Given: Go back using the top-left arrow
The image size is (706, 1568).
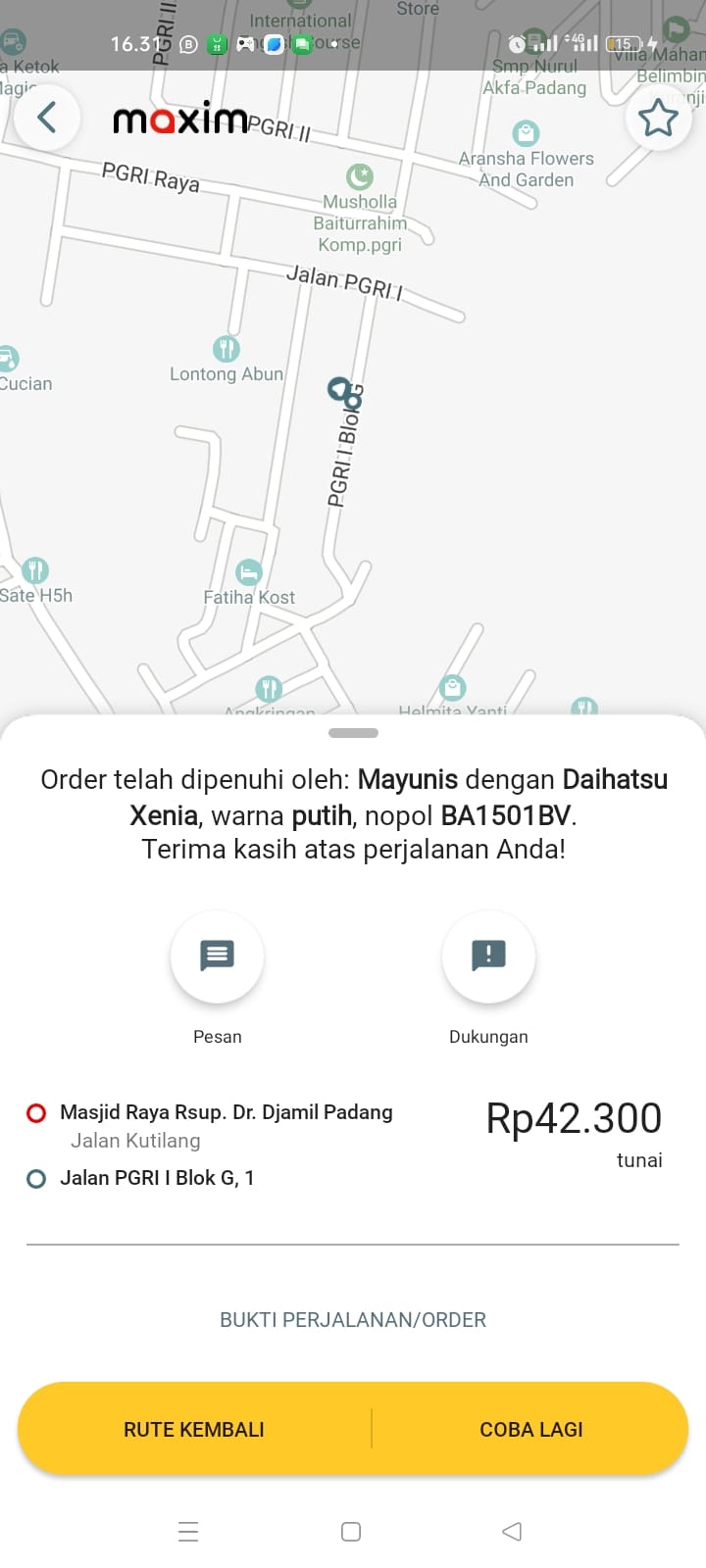Looking at the screenshot, I should tap(46, 119).
